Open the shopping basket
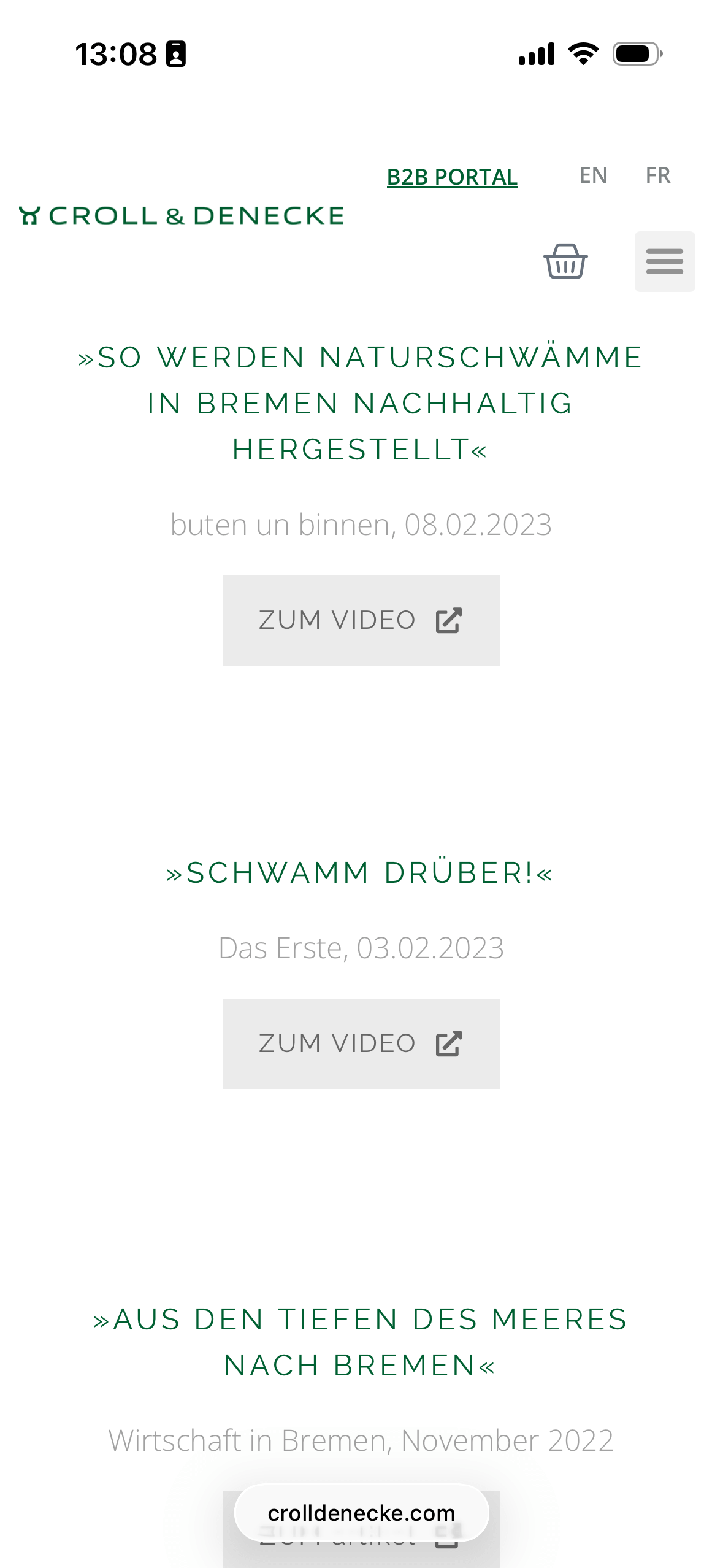723x1568 pixels. pos(565,262)
